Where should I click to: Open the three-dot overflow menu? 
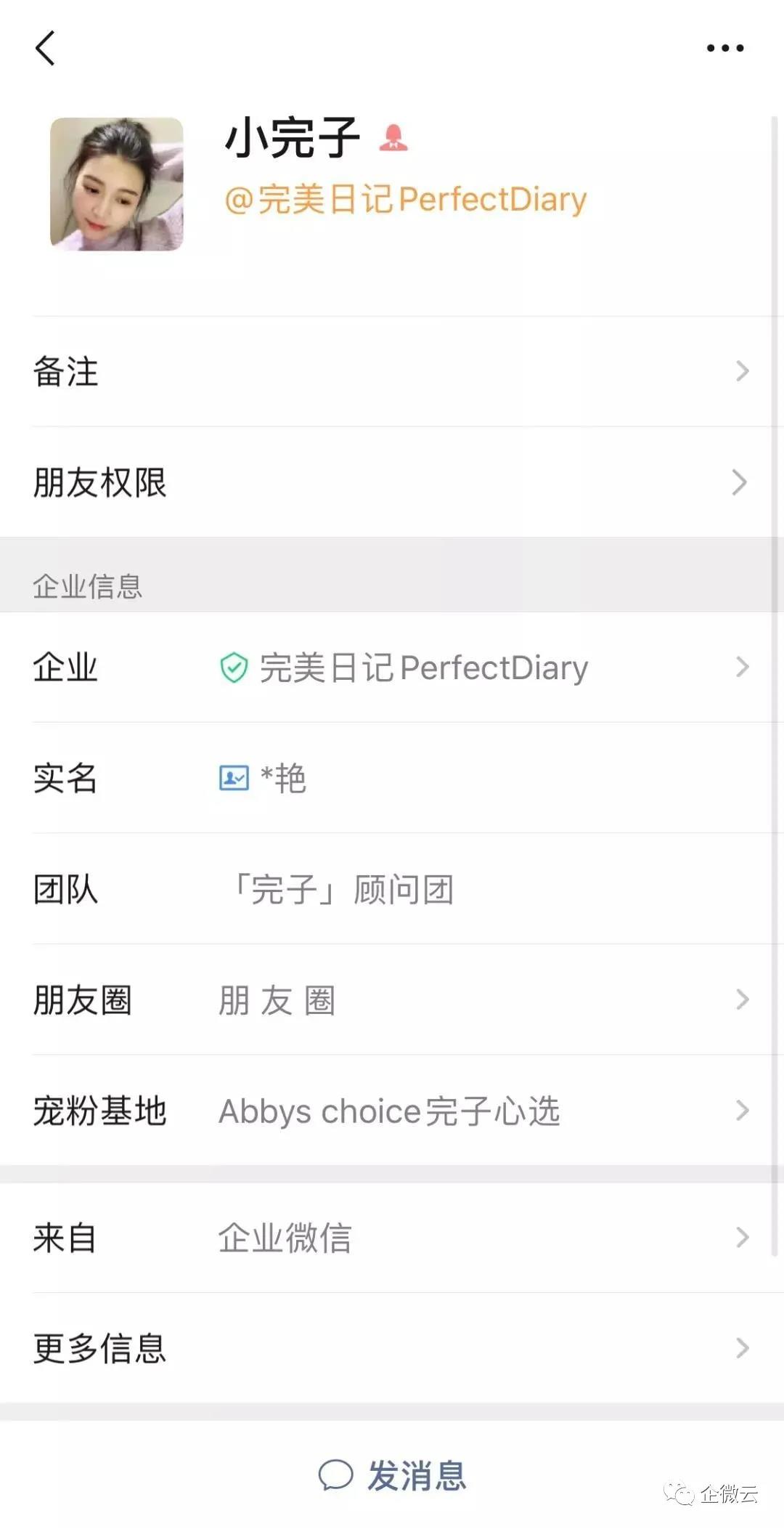pos(725,48)
